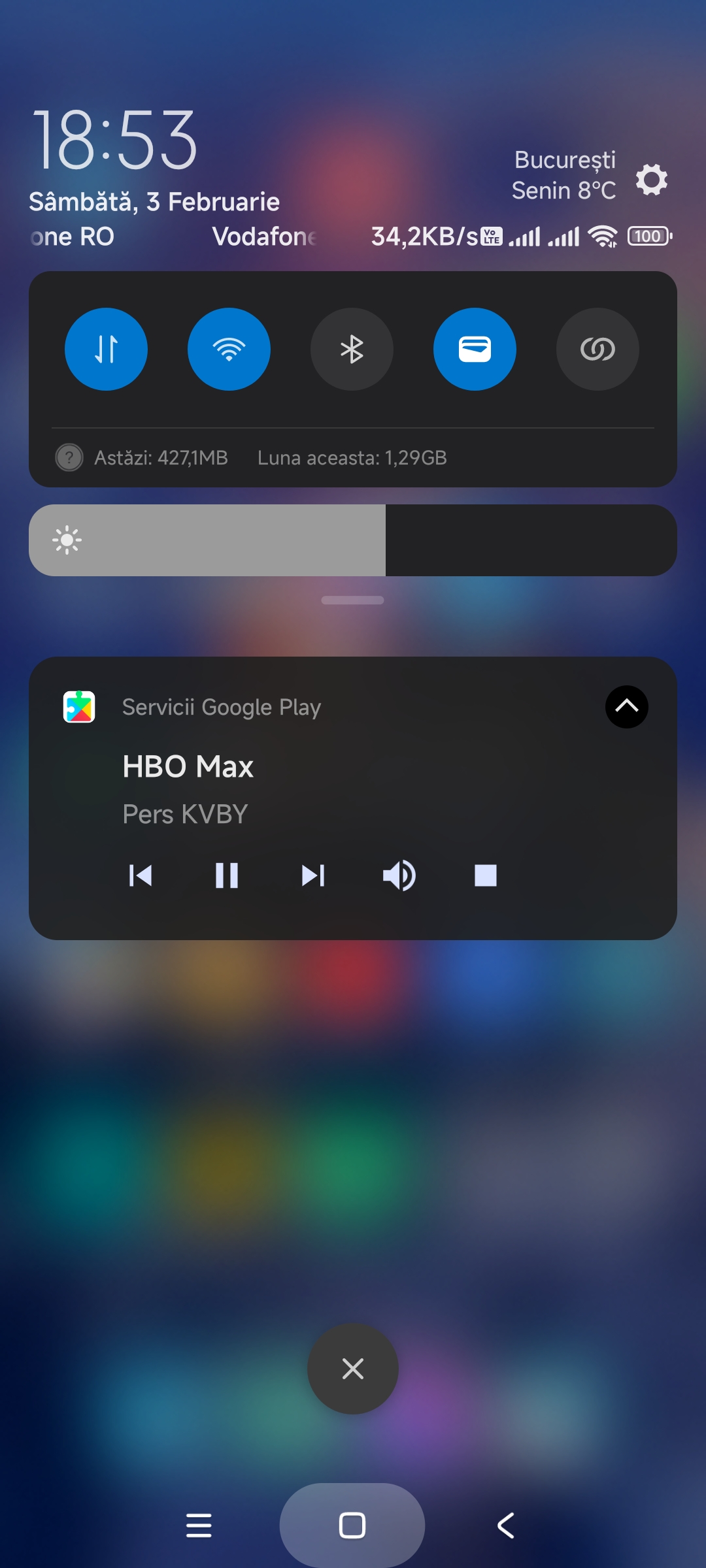The width and height of the screenshot is (706, 1568).
Task: Skip to next in HBO Max cast
Action: 313,875
